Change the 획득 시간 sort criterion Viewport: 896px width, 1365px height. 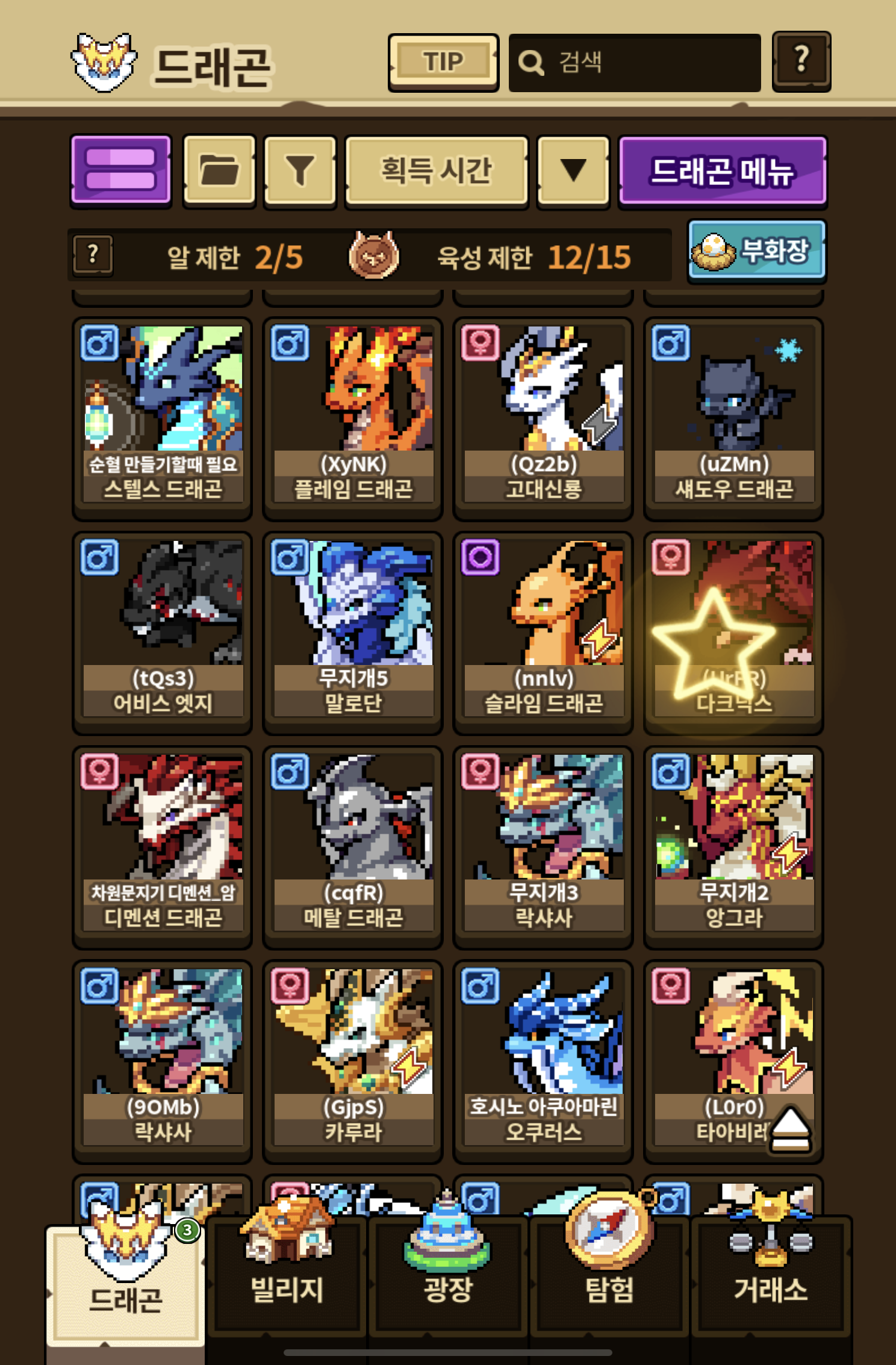click(437, 170)
